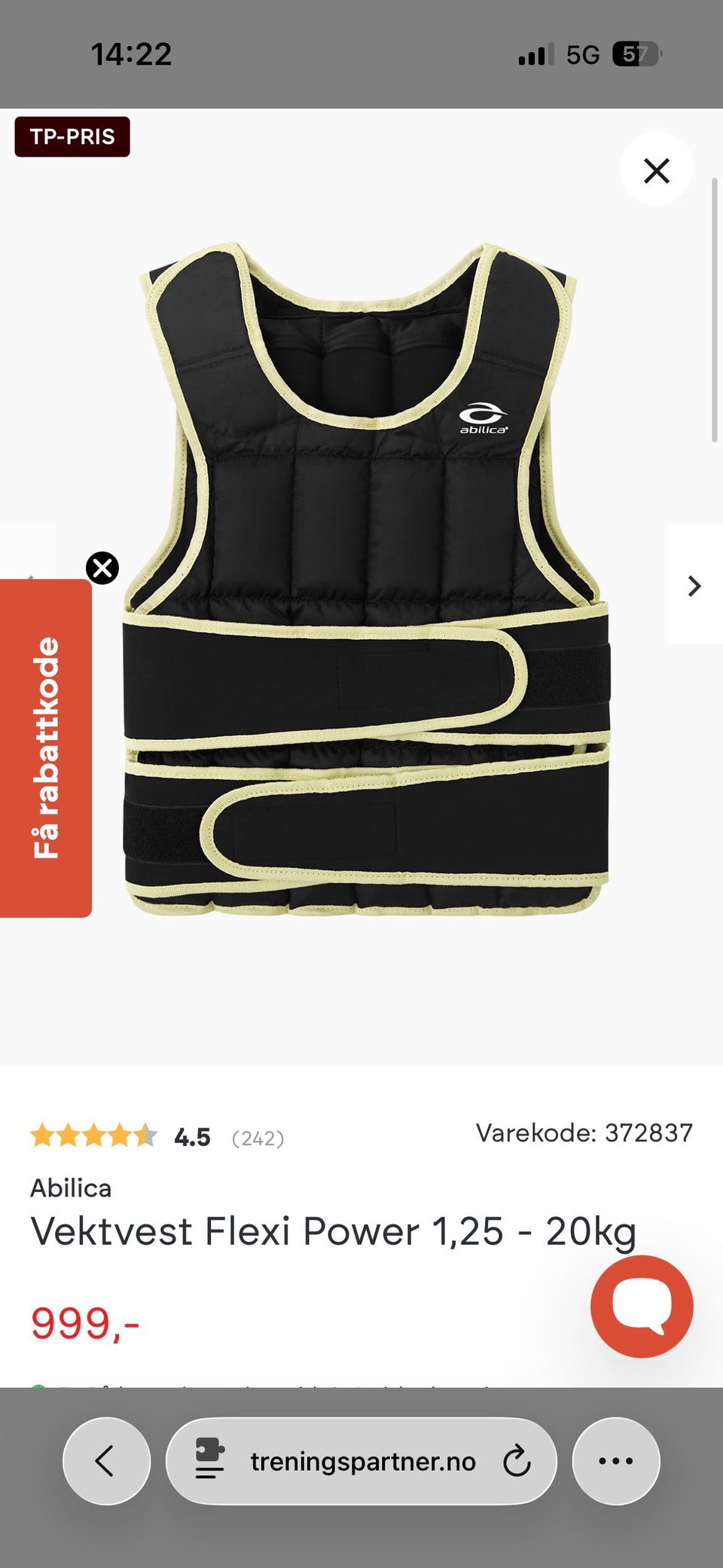Tap the treningspartner.no address bar
Image resolution: width=723 pixels, height=1568 pixels.
[361, 1460]
